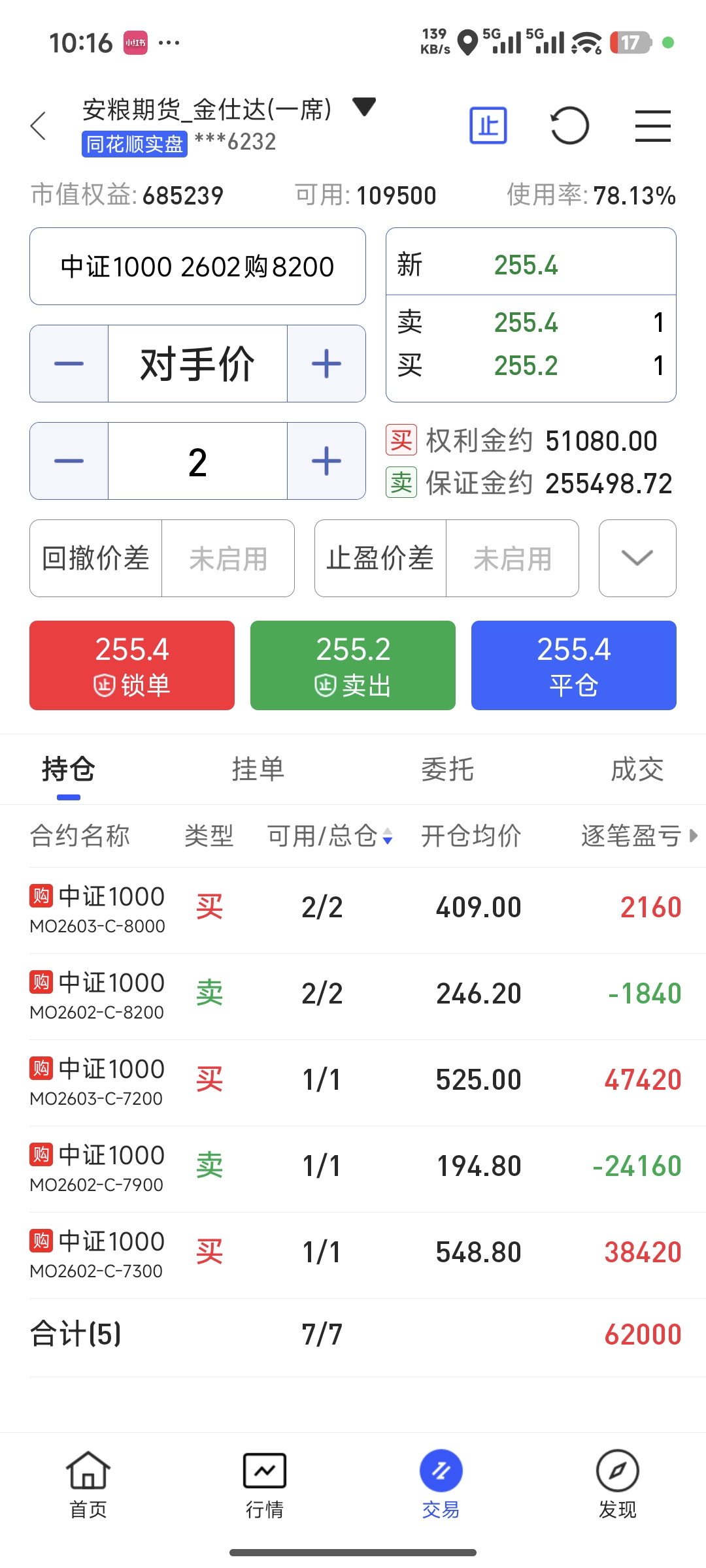706x1568 pixels.
Task: Set the 回撤价差 value
Action: tap(227, 559)
